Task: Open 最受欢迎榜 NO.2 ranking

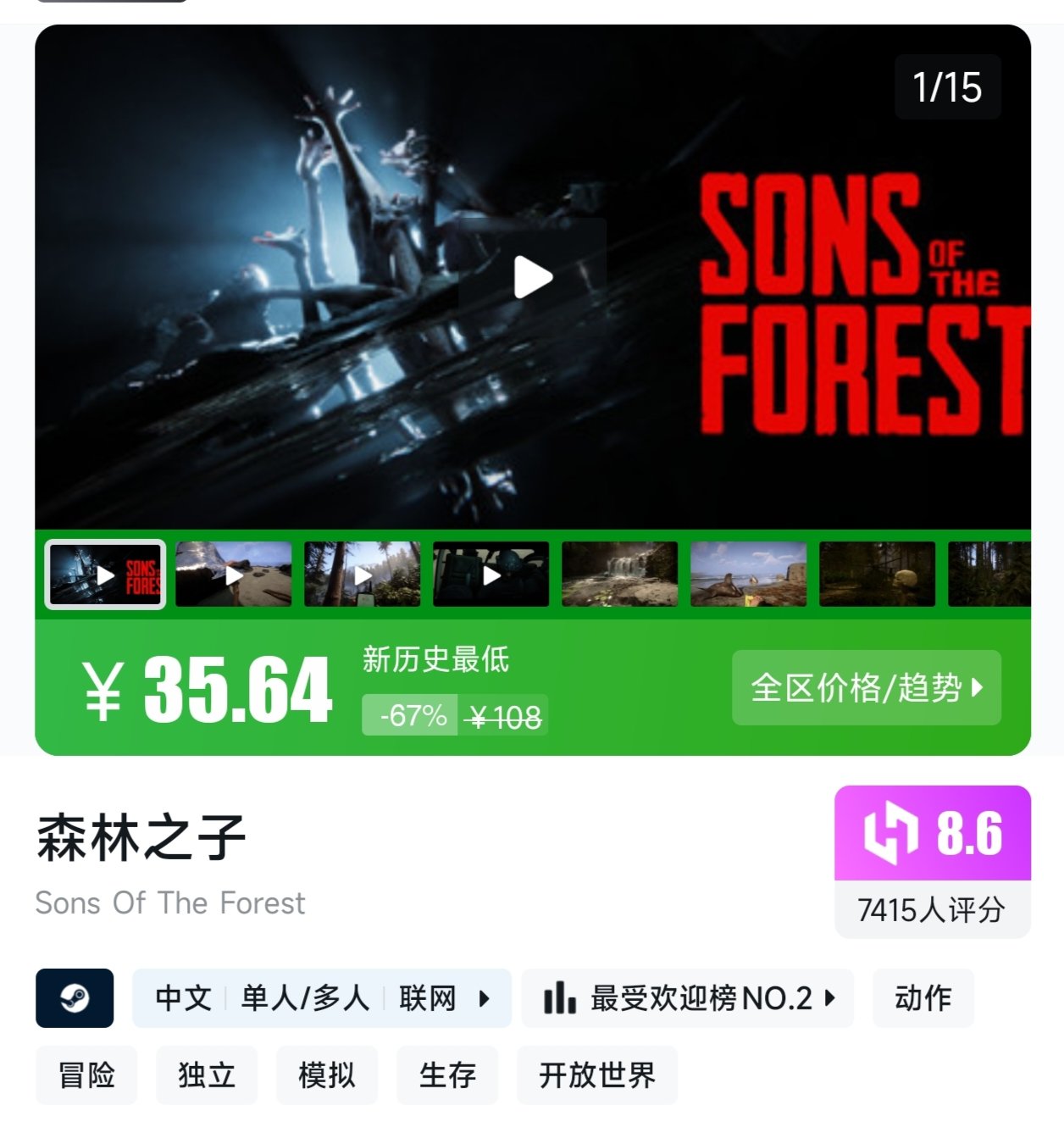Action: (687, 997)
